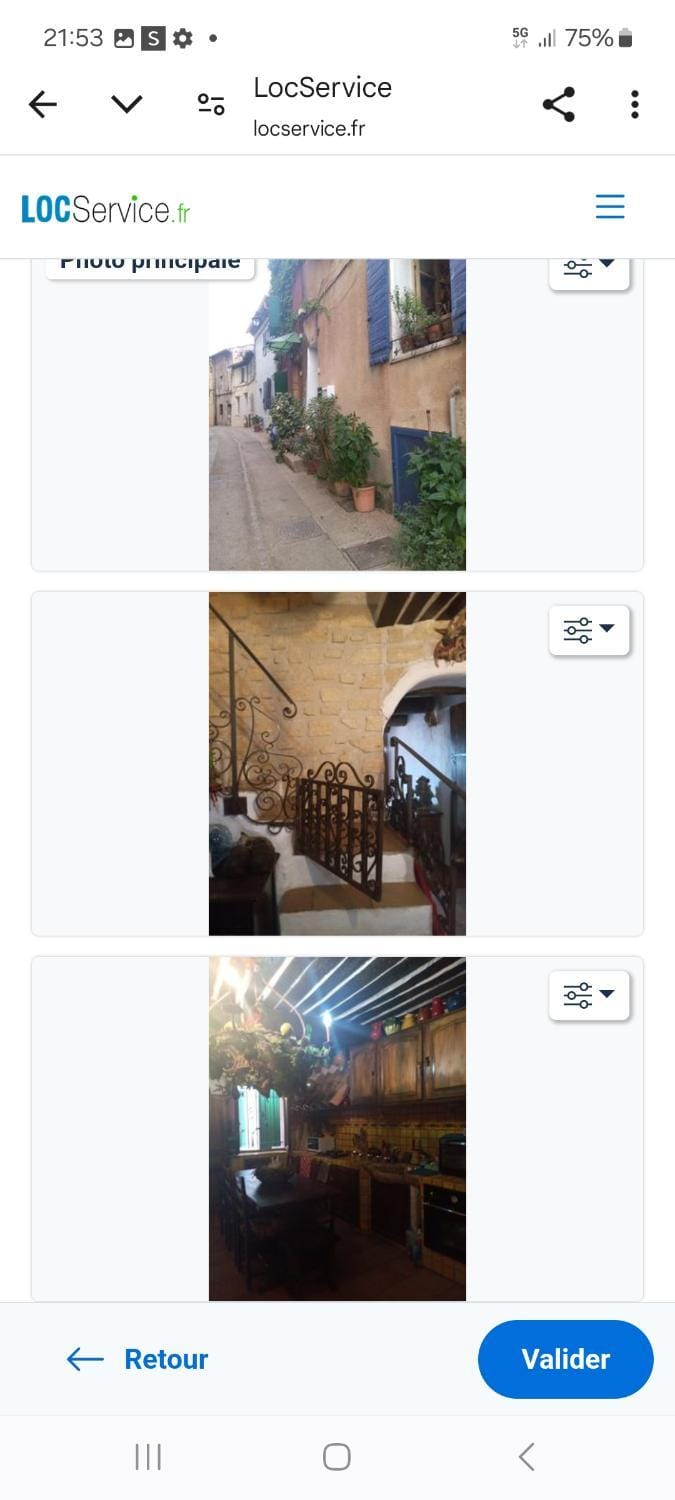Go back with the Retour link
Viewport: 675px width, 1500px height.
pos(137,1358)
